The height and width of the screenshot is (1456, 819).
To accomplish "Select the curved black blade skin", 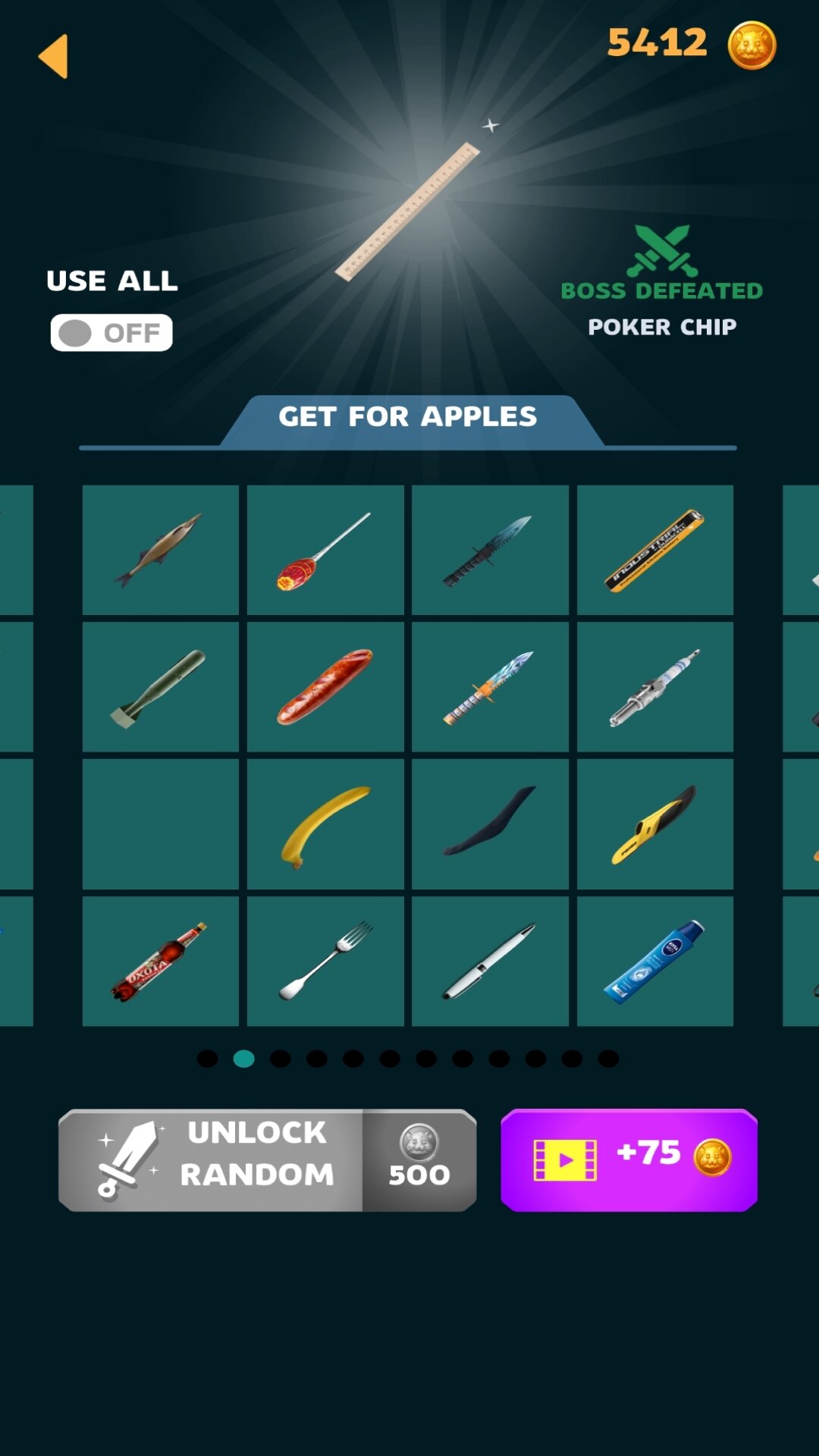I will [490, 824].
